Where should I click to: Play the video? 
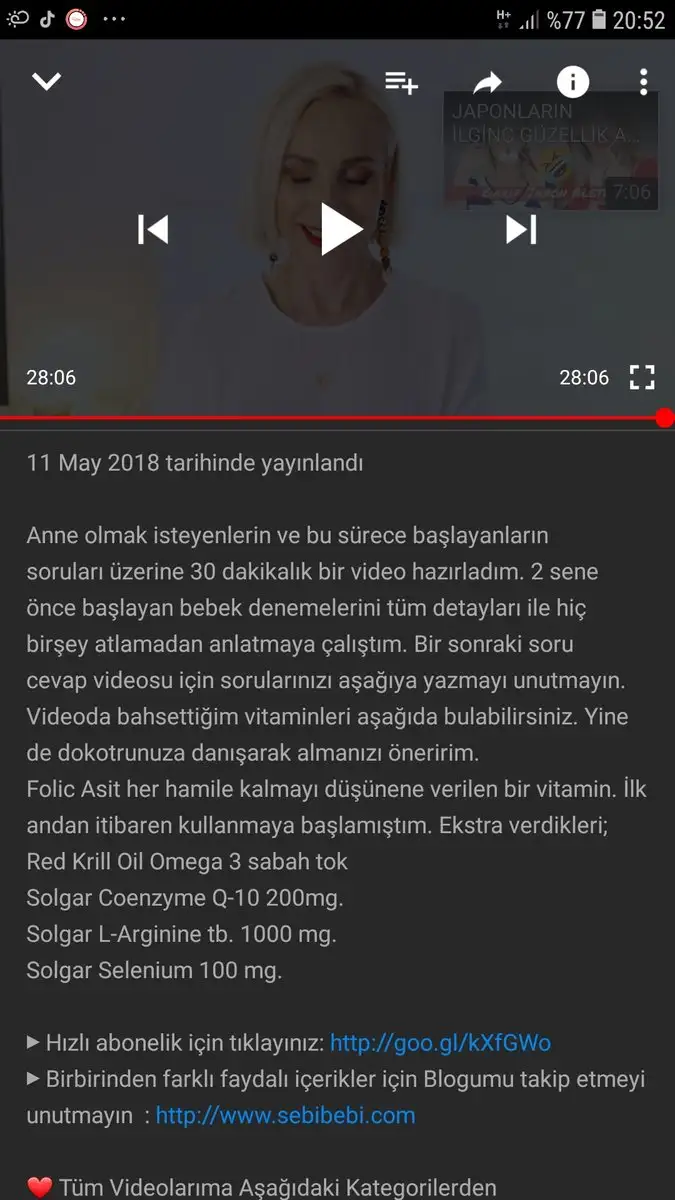(340, 229)
